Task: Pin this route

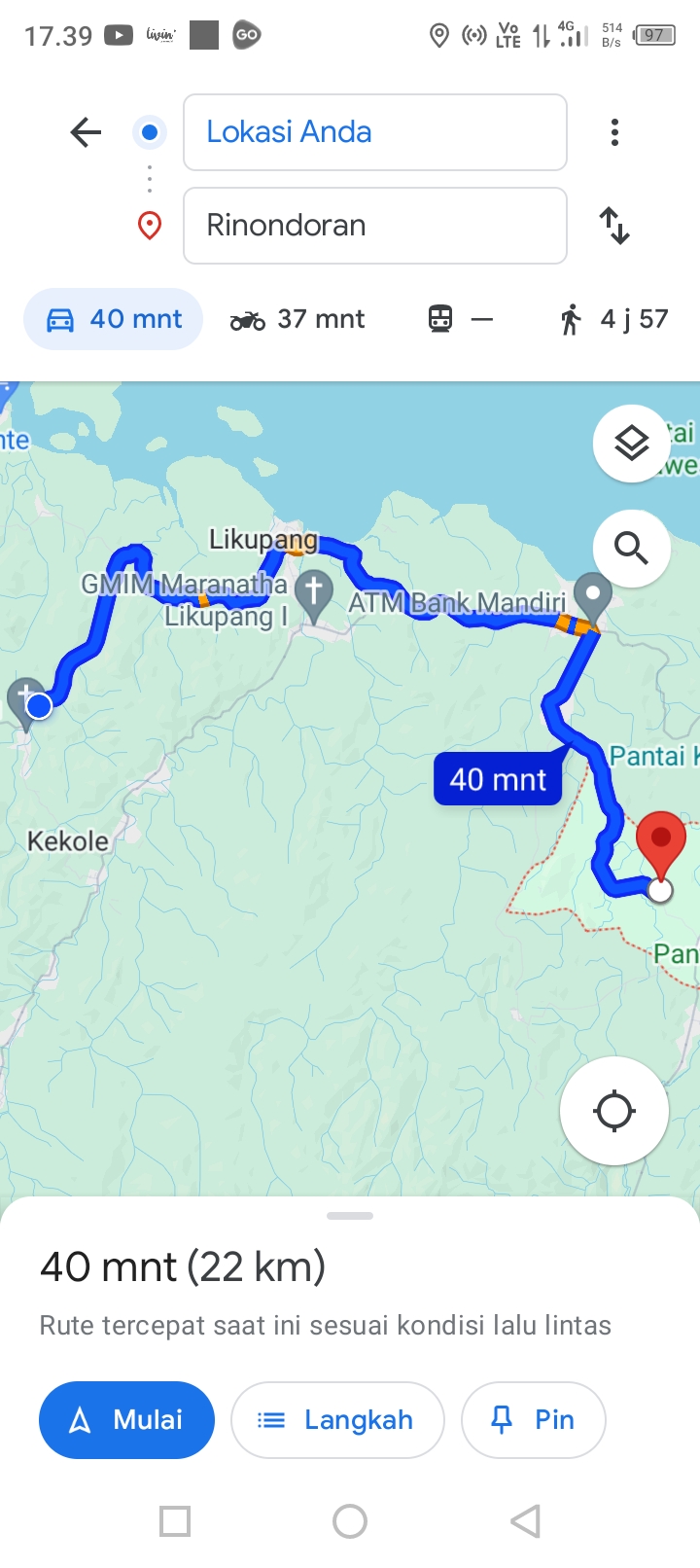Action: (x=534, y=1420)
